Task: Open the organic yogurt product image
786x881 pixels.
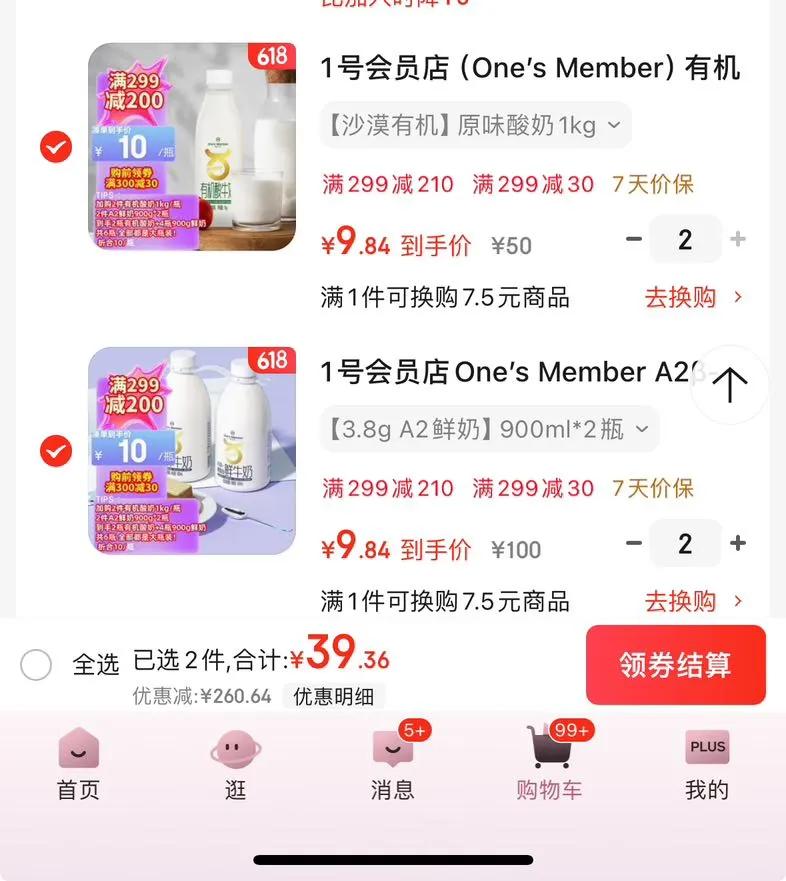Action: click(192, 147)
